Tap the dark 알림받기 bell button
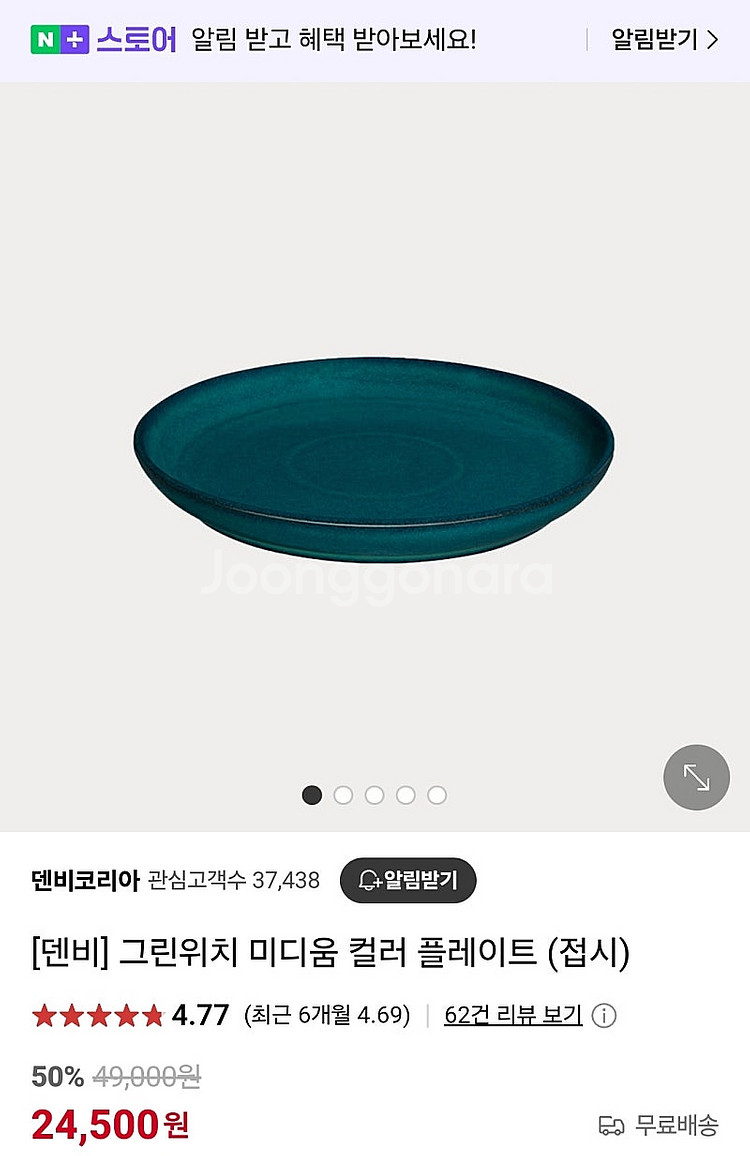Image resolution: width=750 pixels, height=1156 pixels. point(408,880)
